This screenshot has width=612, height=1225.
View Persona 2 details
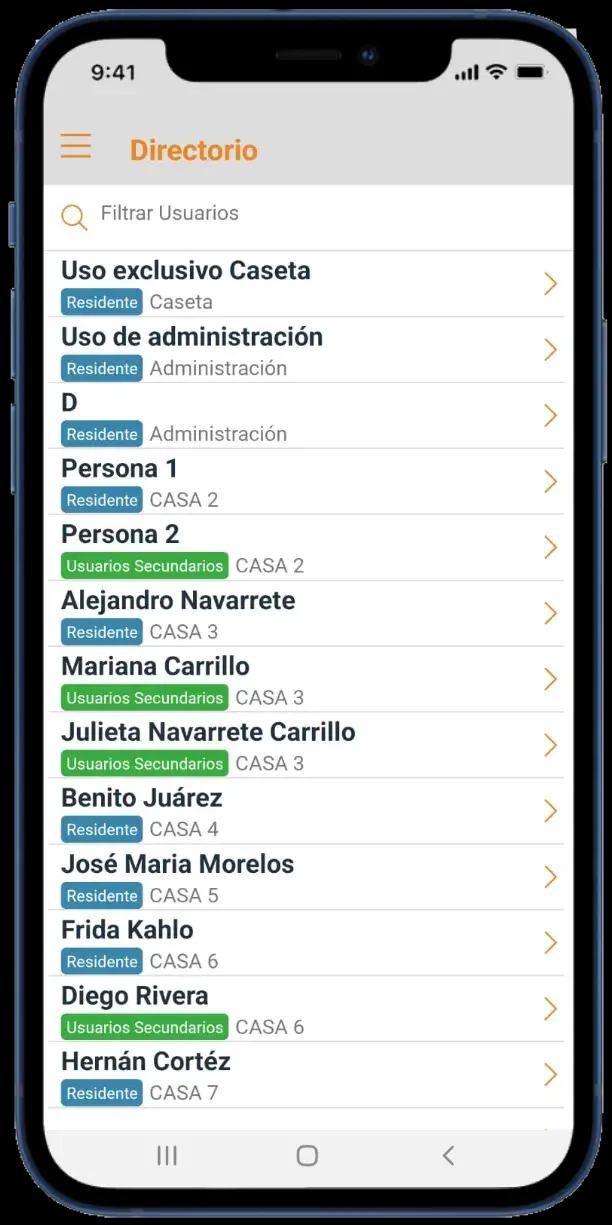[x=305, y=549]
